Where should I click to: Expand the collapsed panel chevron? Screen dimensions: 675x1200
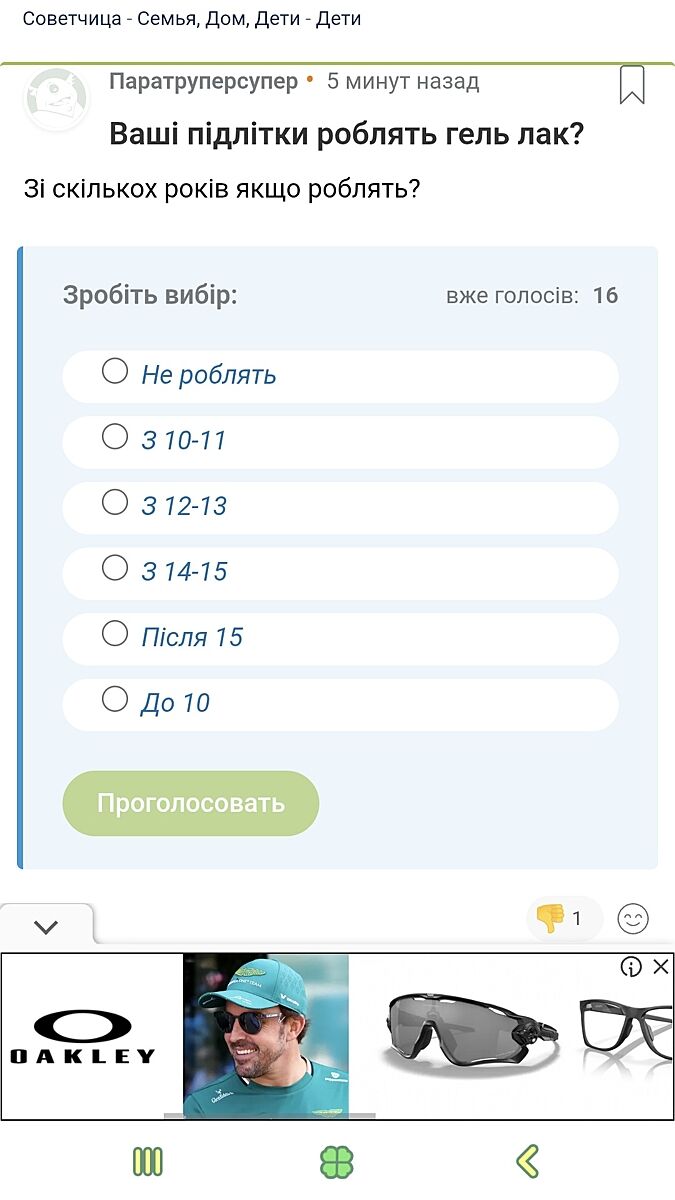(x=46, y=927)
